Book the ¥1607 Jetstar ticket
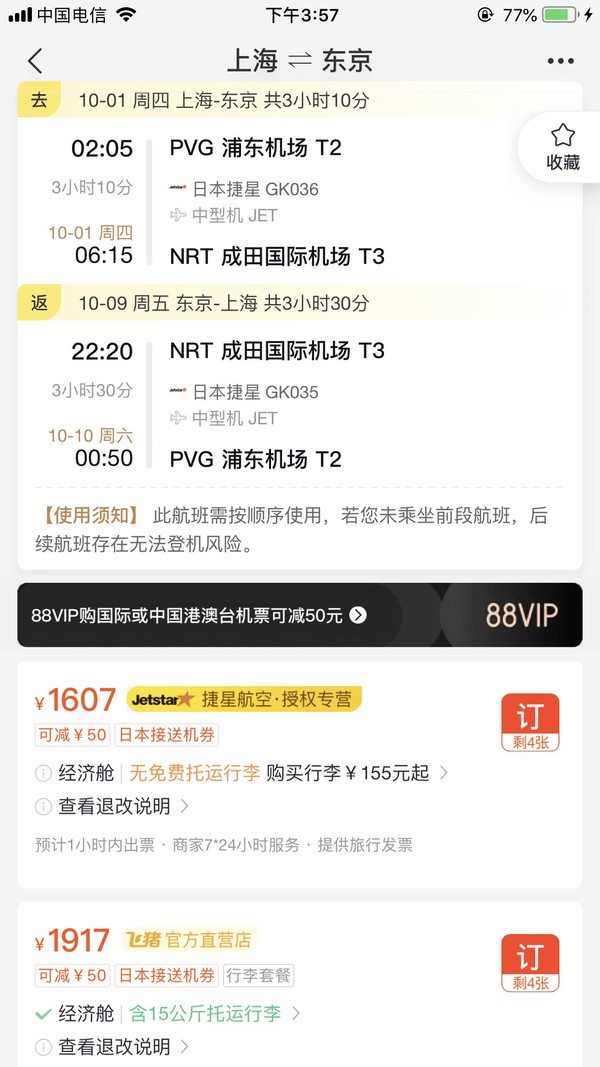The width and height of the screenshot is (600, 1067). (x=530, y=722)
